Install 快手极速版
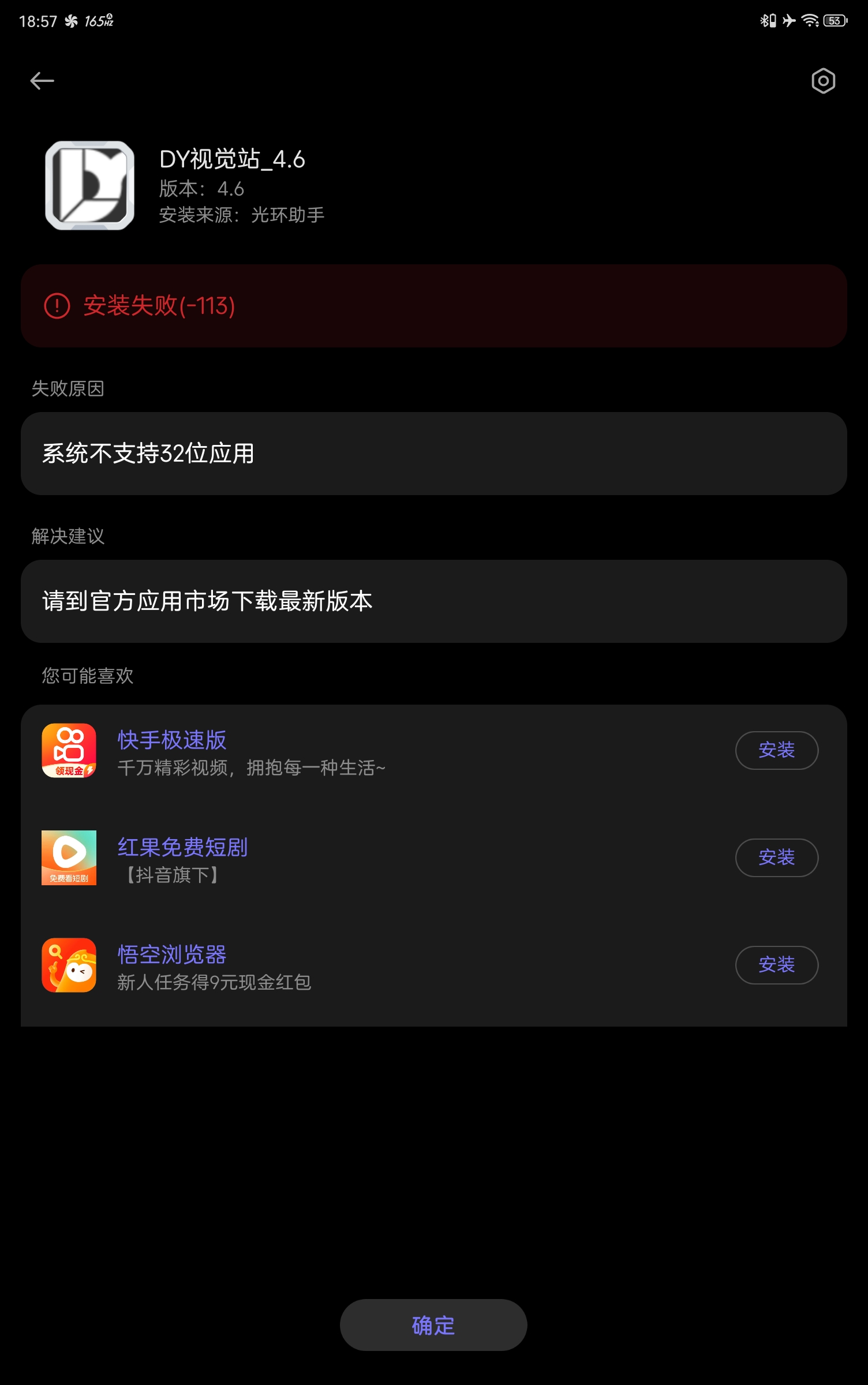This screenshot has height=1385, width=868. click(x=776, y=750)
